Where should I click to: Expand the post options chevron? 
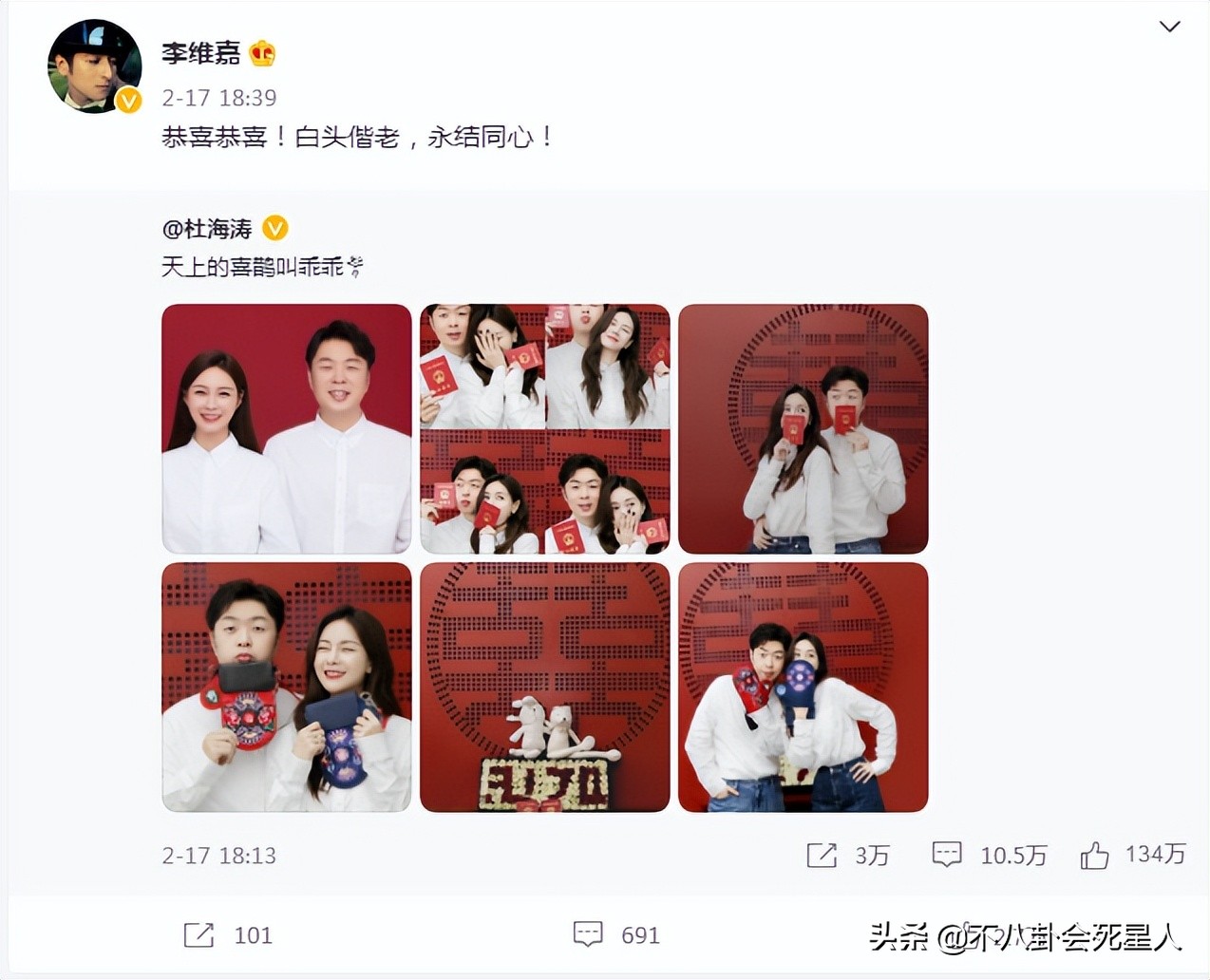[1169, 27]
